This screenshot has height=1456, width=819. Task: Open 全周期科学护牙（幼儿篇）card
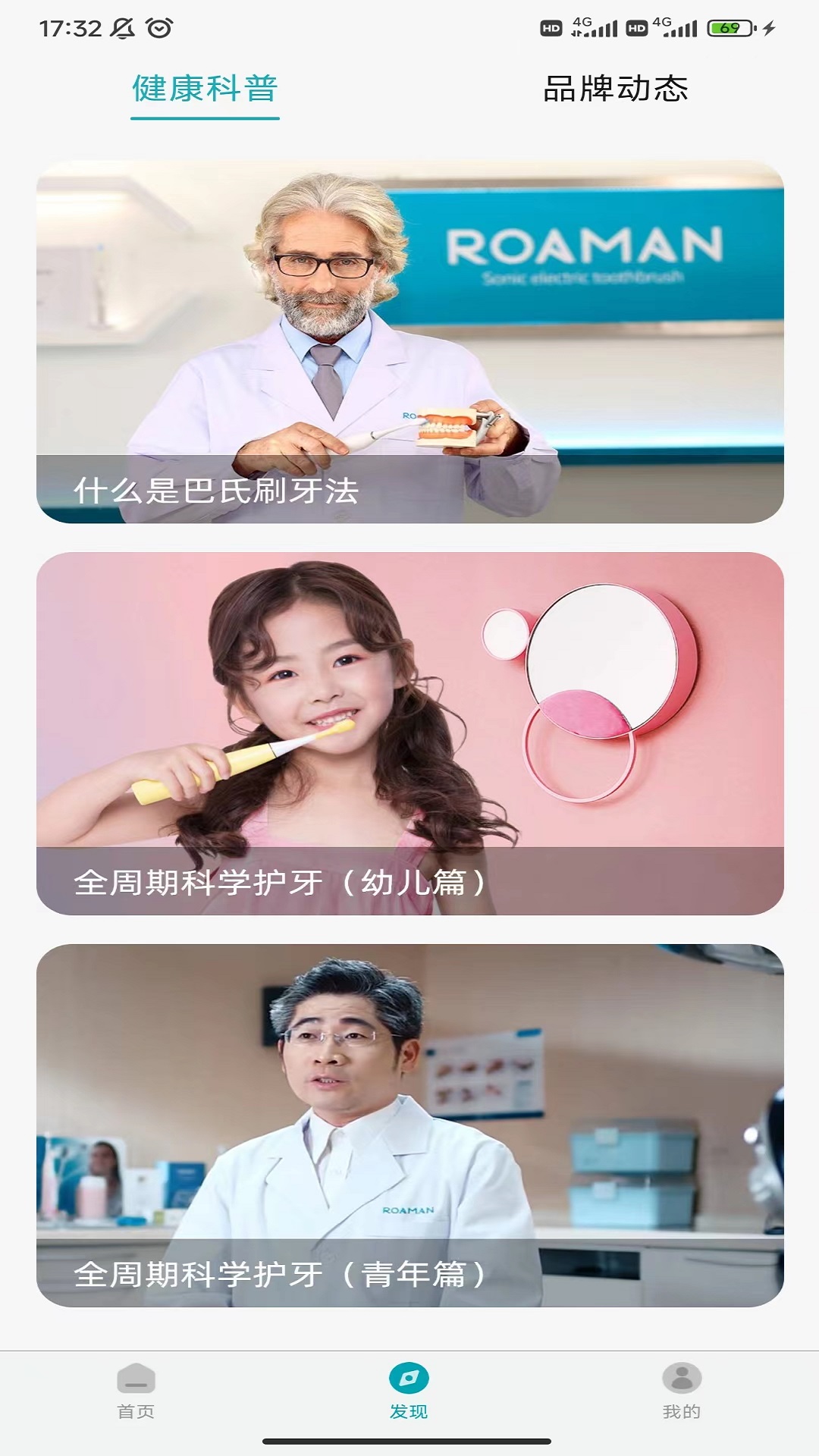[x=409, y=733]
